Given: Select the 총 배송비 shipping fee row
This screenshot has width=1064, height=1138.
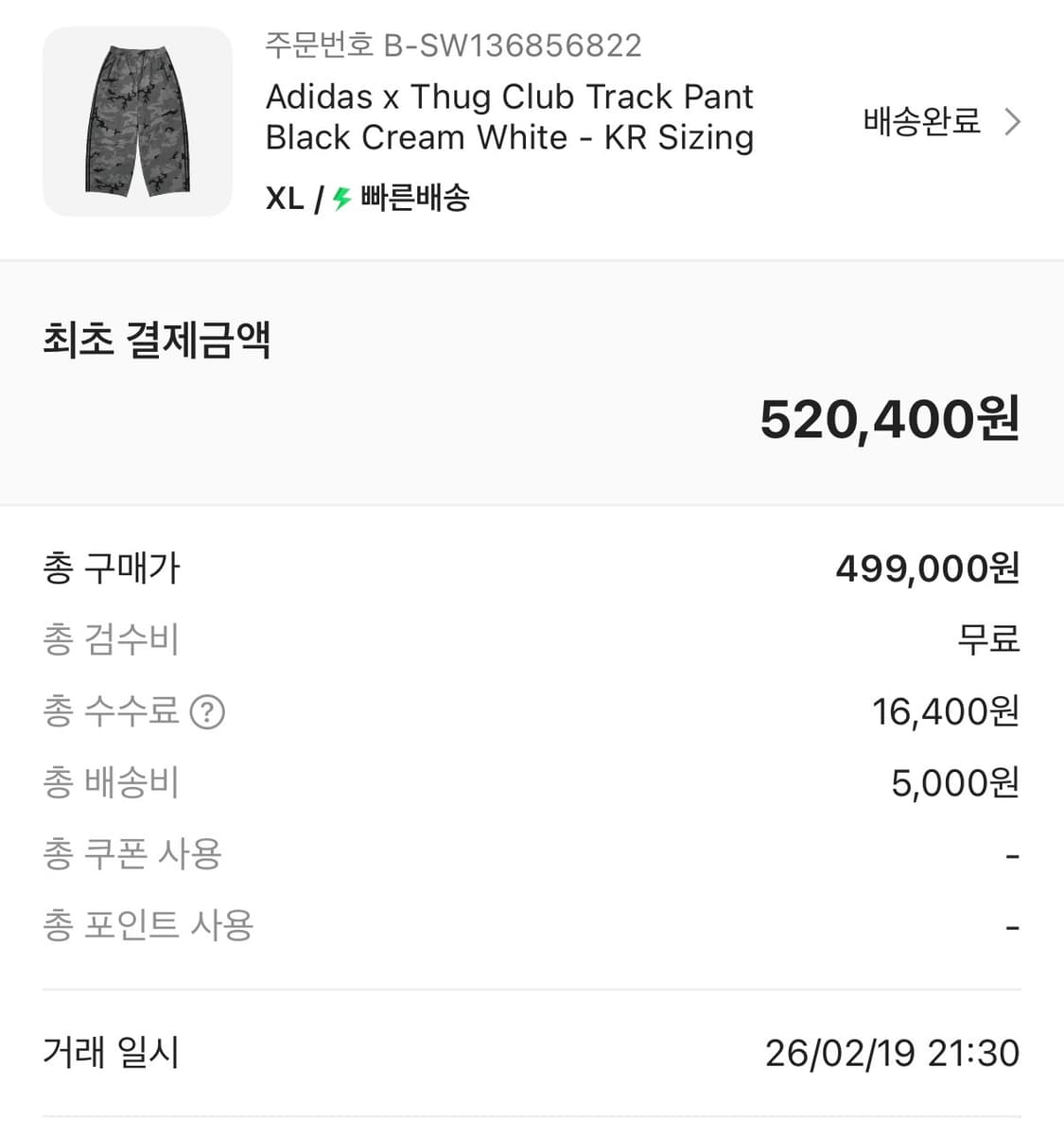Looking at the screenshot, I should [111, 782].
